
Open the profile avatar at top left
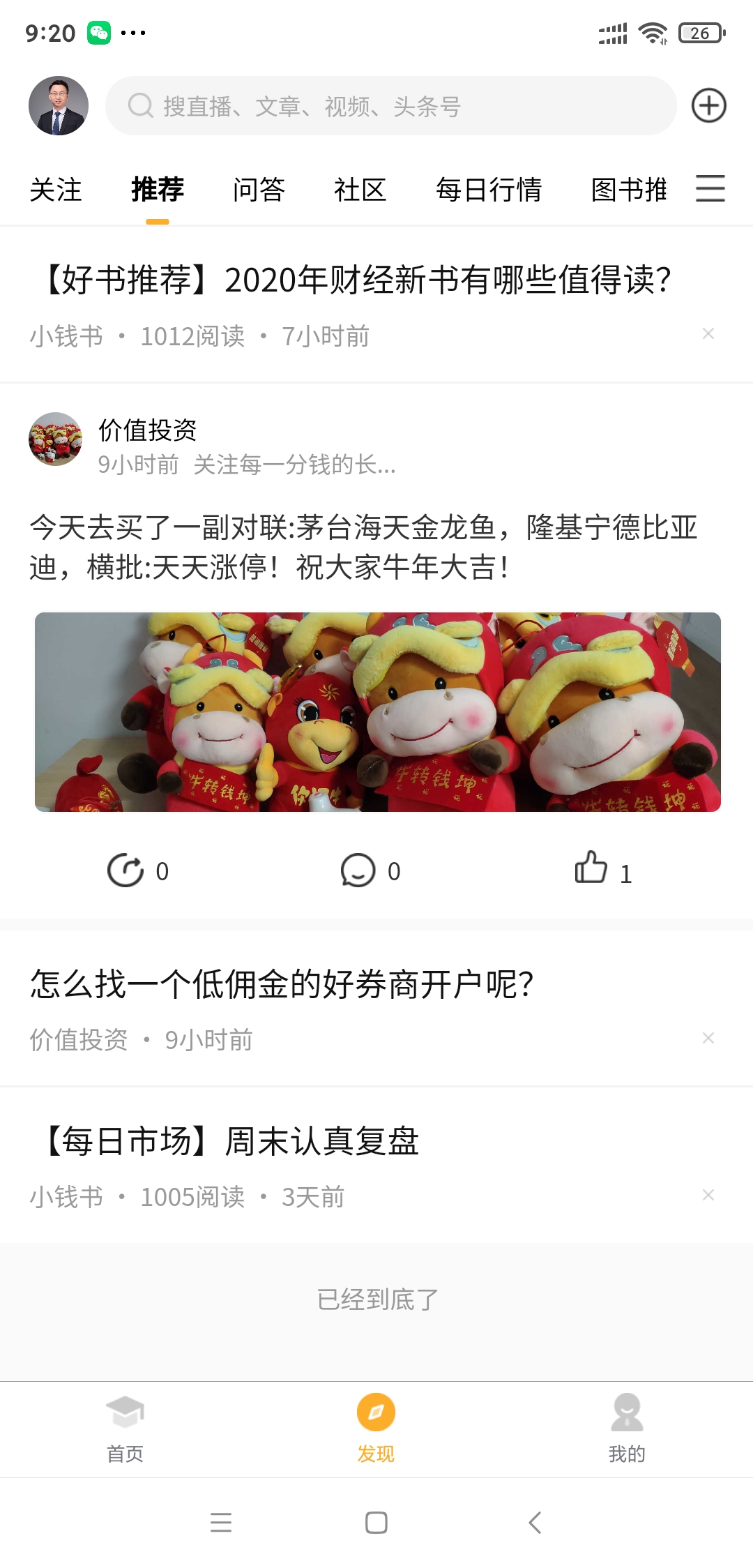coord(59,106)
